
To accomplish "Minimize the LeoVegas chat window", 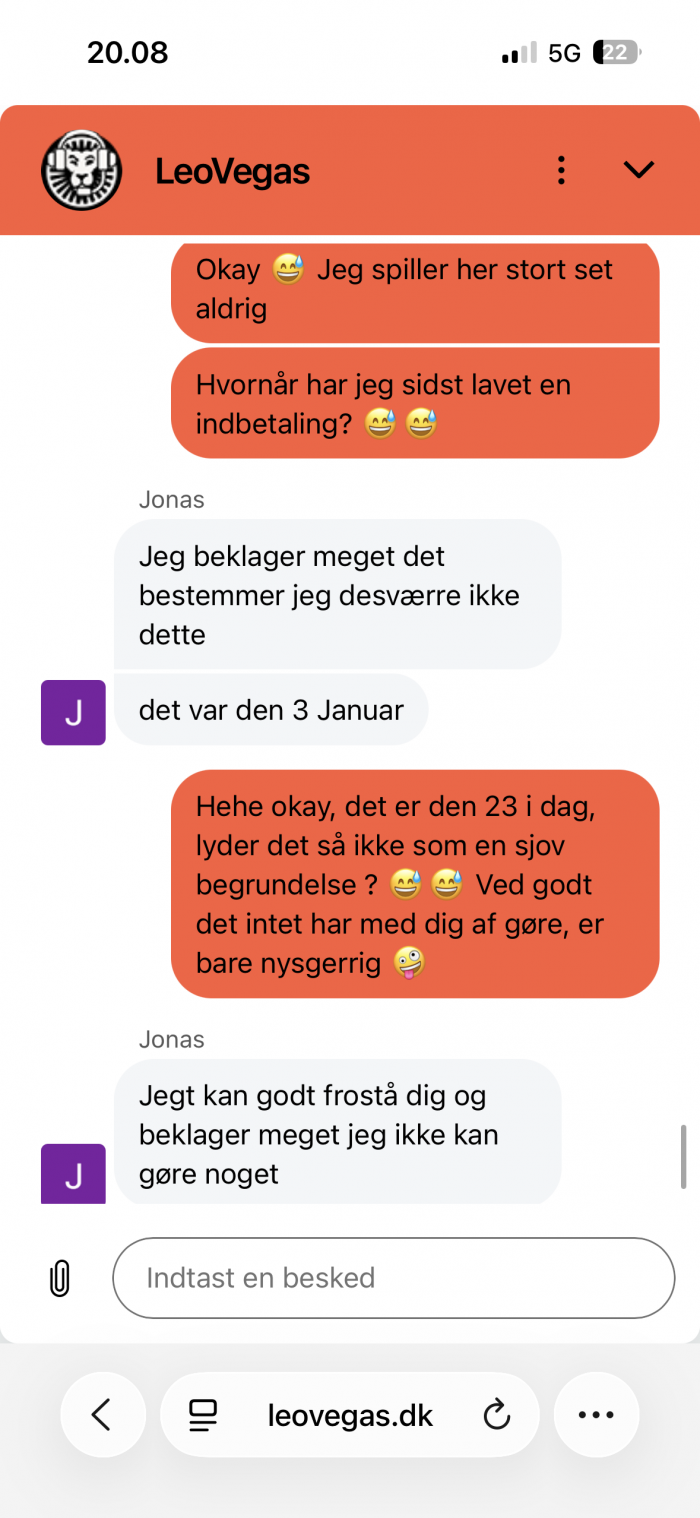I will (638, 171).
